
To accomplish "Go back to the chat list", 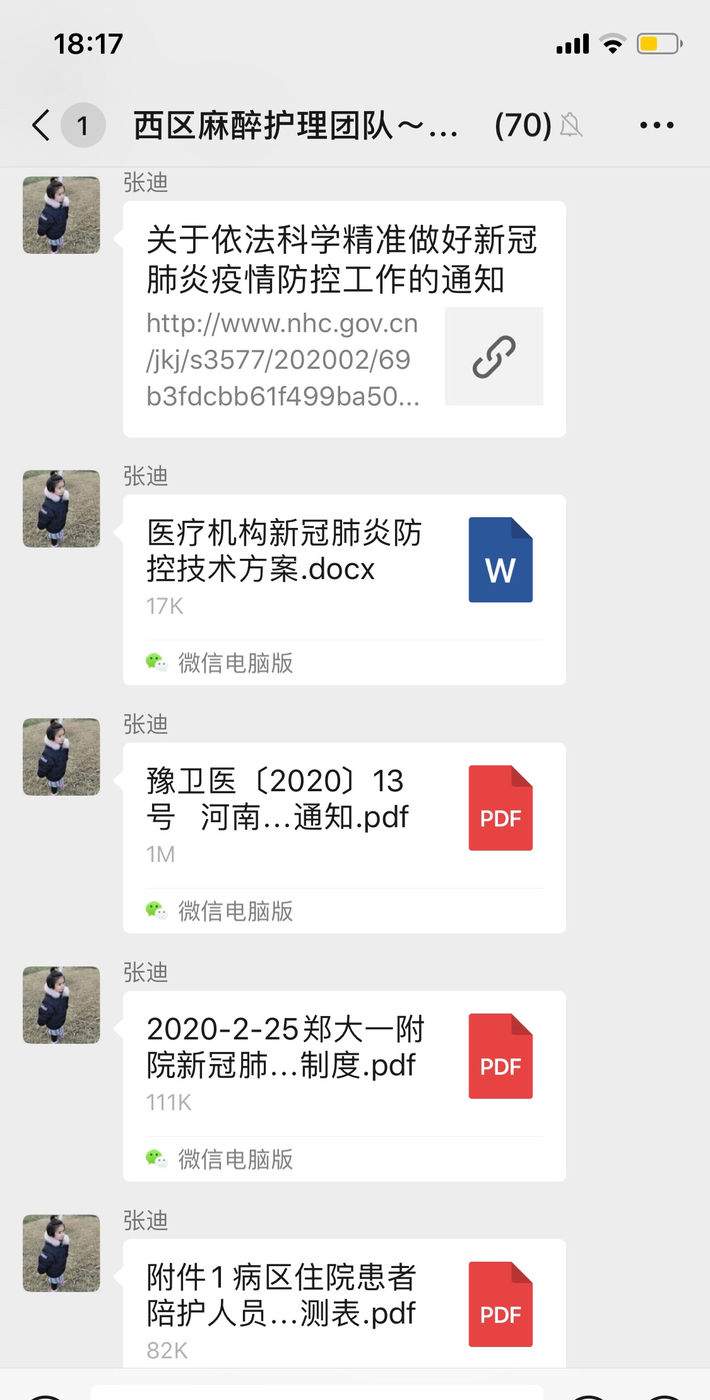I will coord(40,126).
